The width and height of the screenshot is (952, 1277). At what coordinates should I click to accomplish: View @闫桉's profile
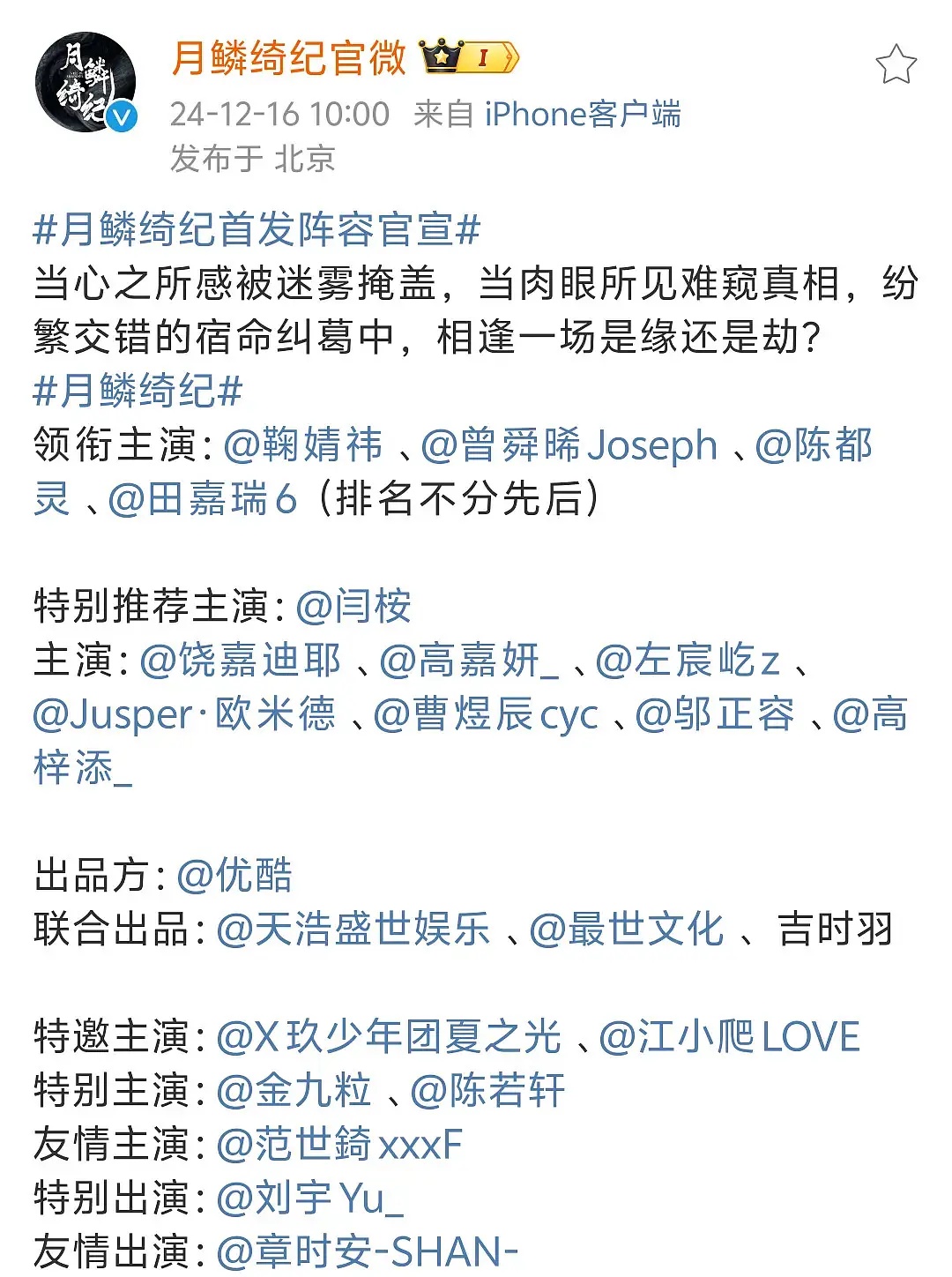pos(353,607)
